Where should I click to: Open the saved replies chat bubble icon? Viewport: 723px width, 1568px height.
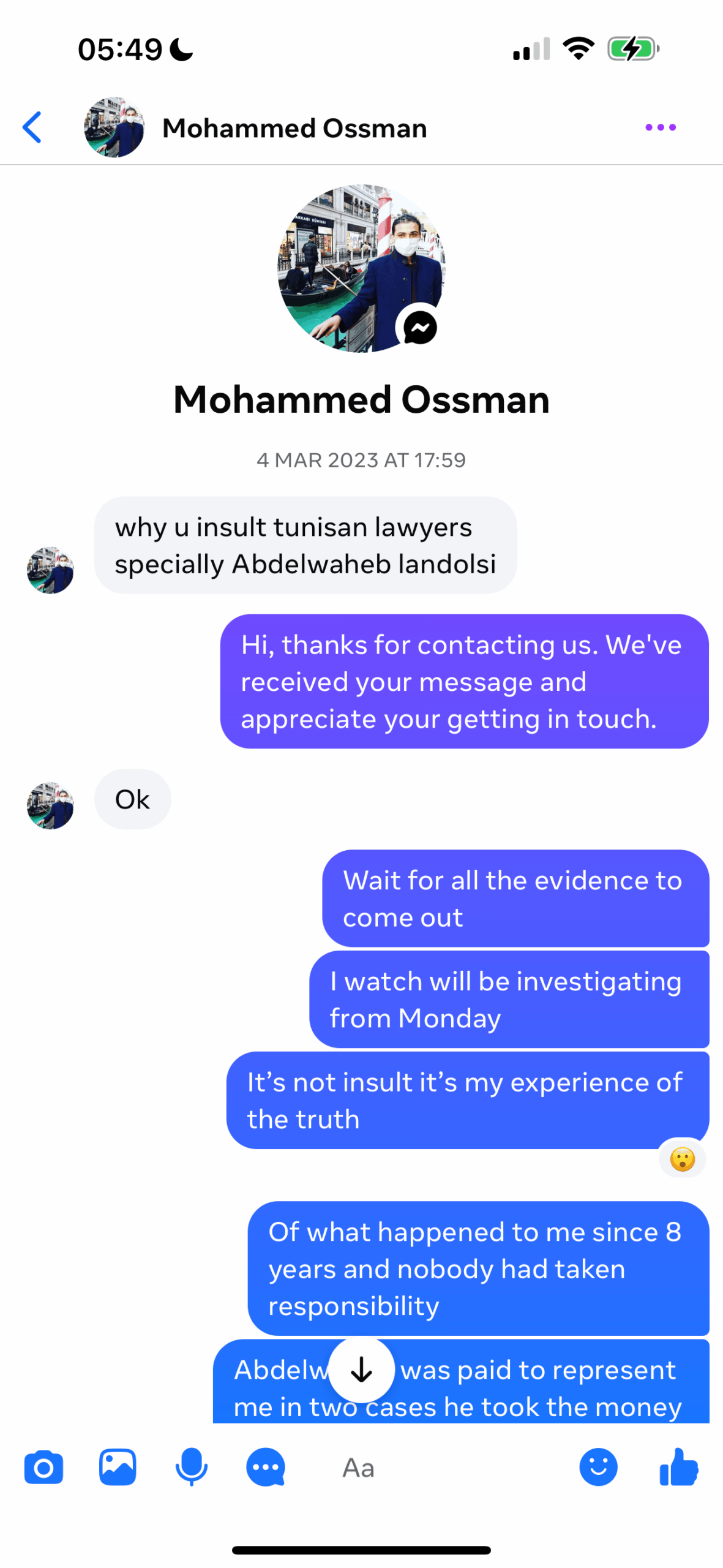pos(266,1468)
